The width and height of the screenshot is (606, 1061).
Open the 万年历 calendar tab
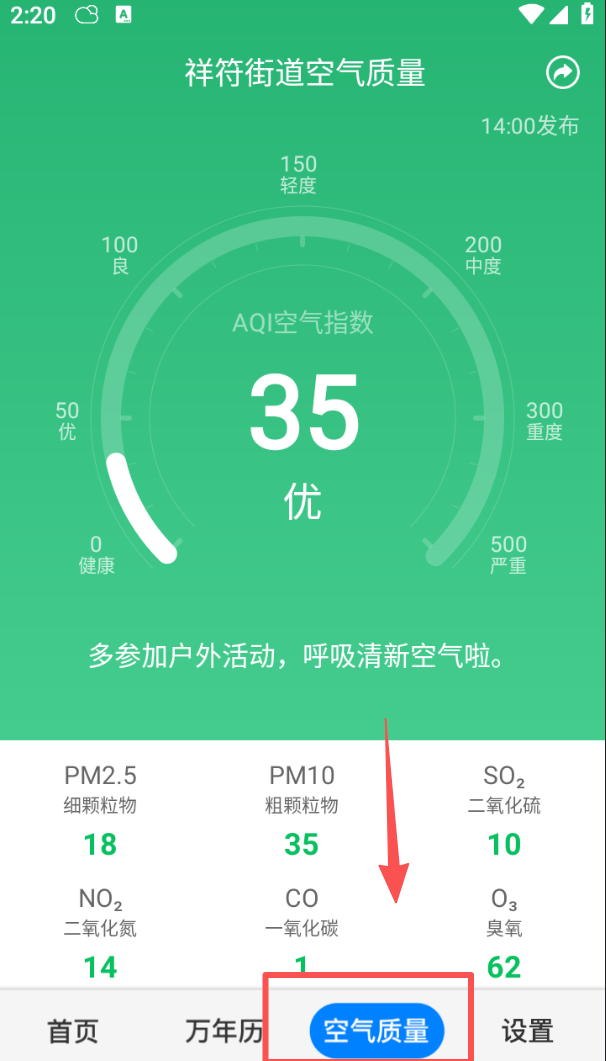224,1030
